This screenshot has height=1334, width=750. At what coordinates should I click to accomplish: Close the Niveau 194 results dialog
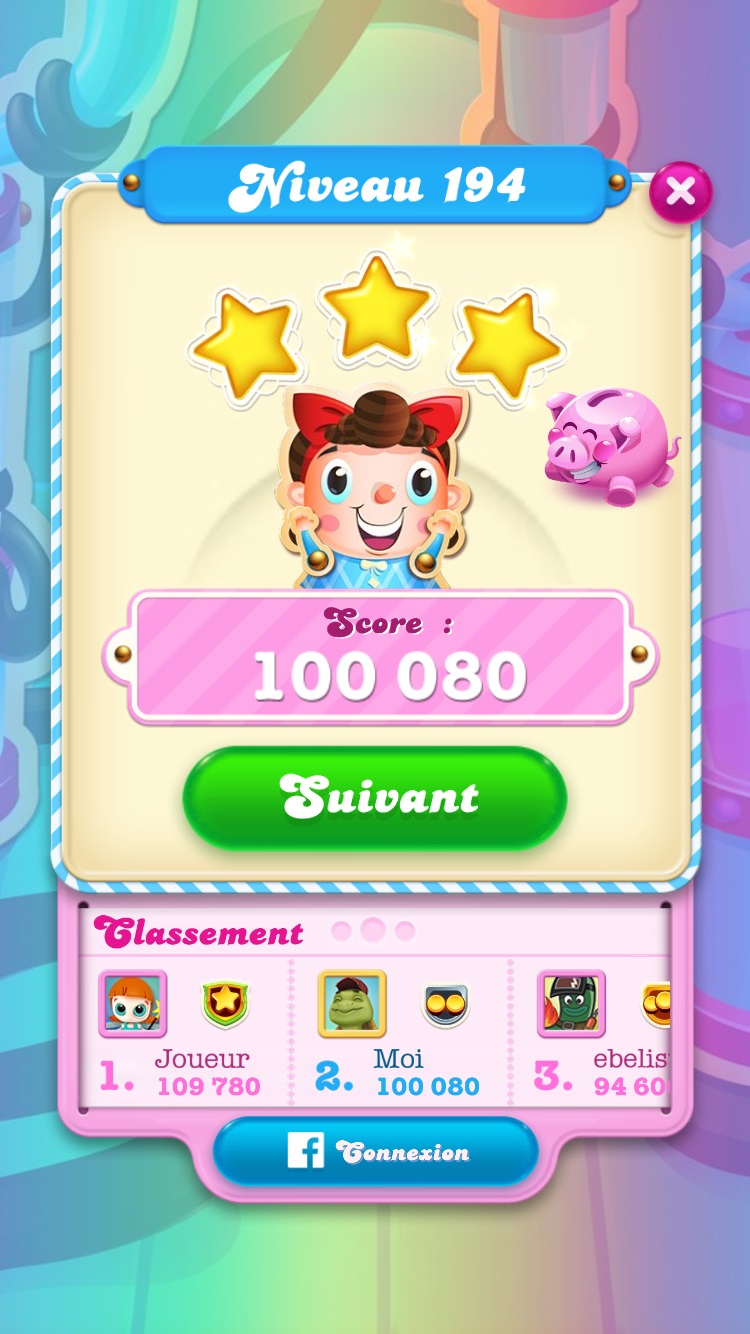point(680,191)
